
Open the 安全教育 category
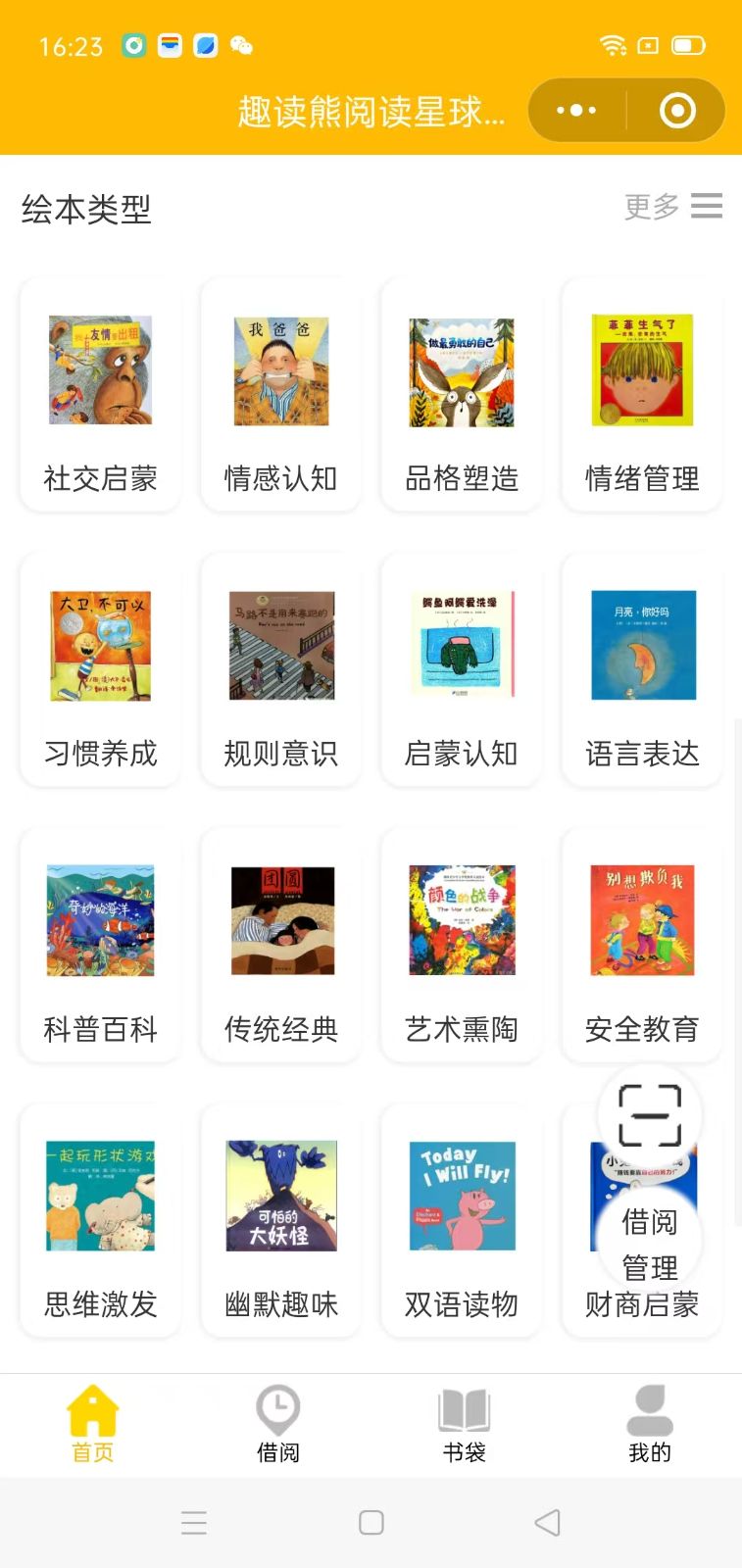(x=641, y=945)
